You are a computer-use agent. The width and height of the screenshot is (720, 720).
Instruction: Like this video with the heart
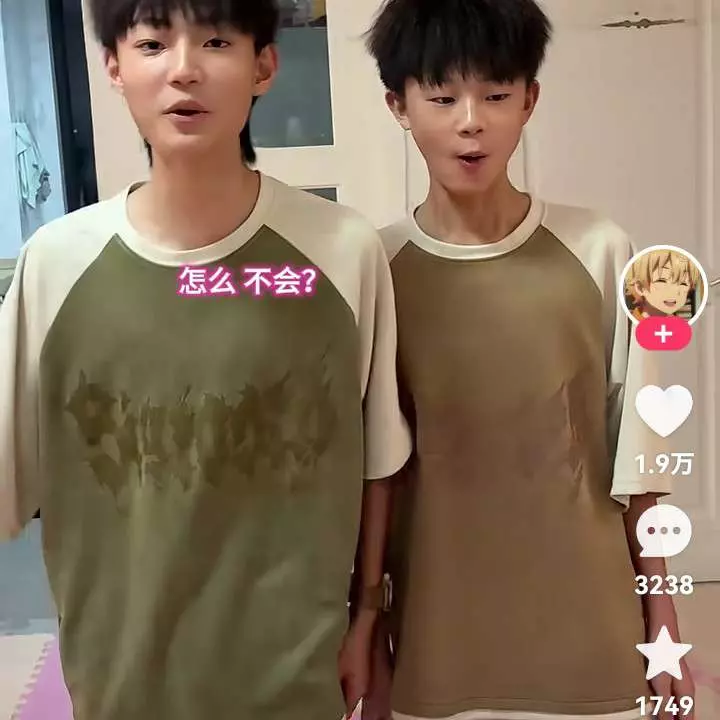pos(664,411)
